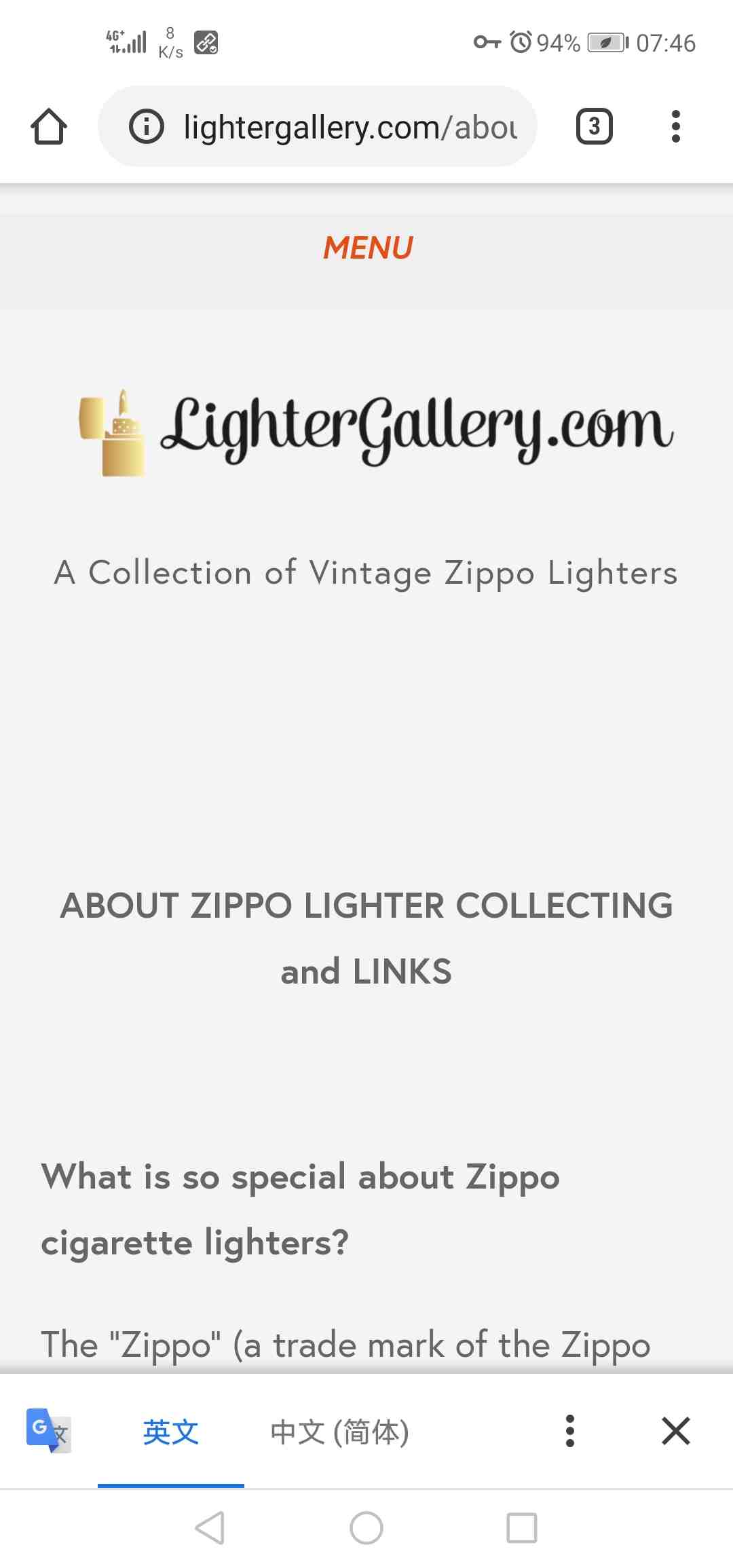Tap the address bar showing lightergallery.com

(350, 127)
